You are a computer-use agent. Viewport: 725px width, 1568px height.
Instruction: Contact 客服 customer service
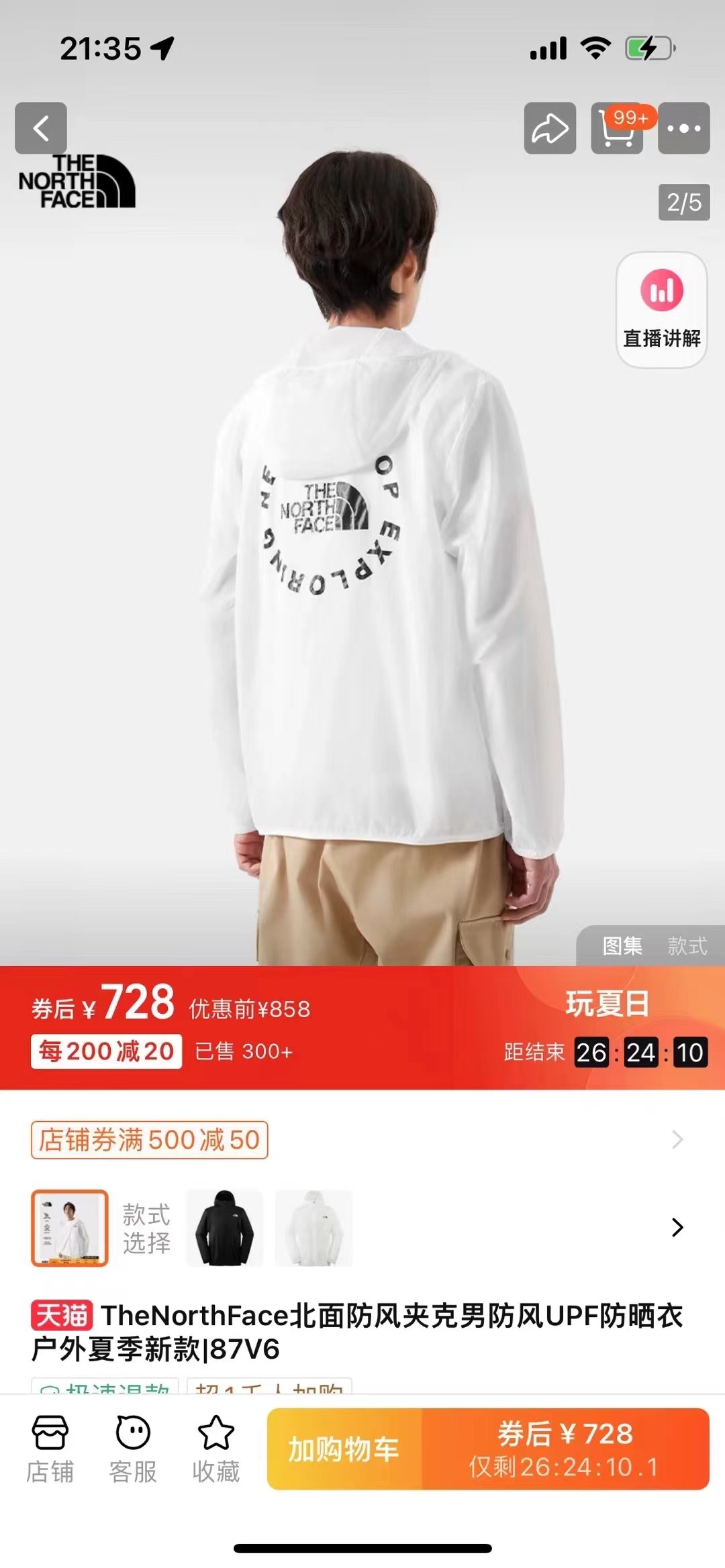tap(133, 1449)
